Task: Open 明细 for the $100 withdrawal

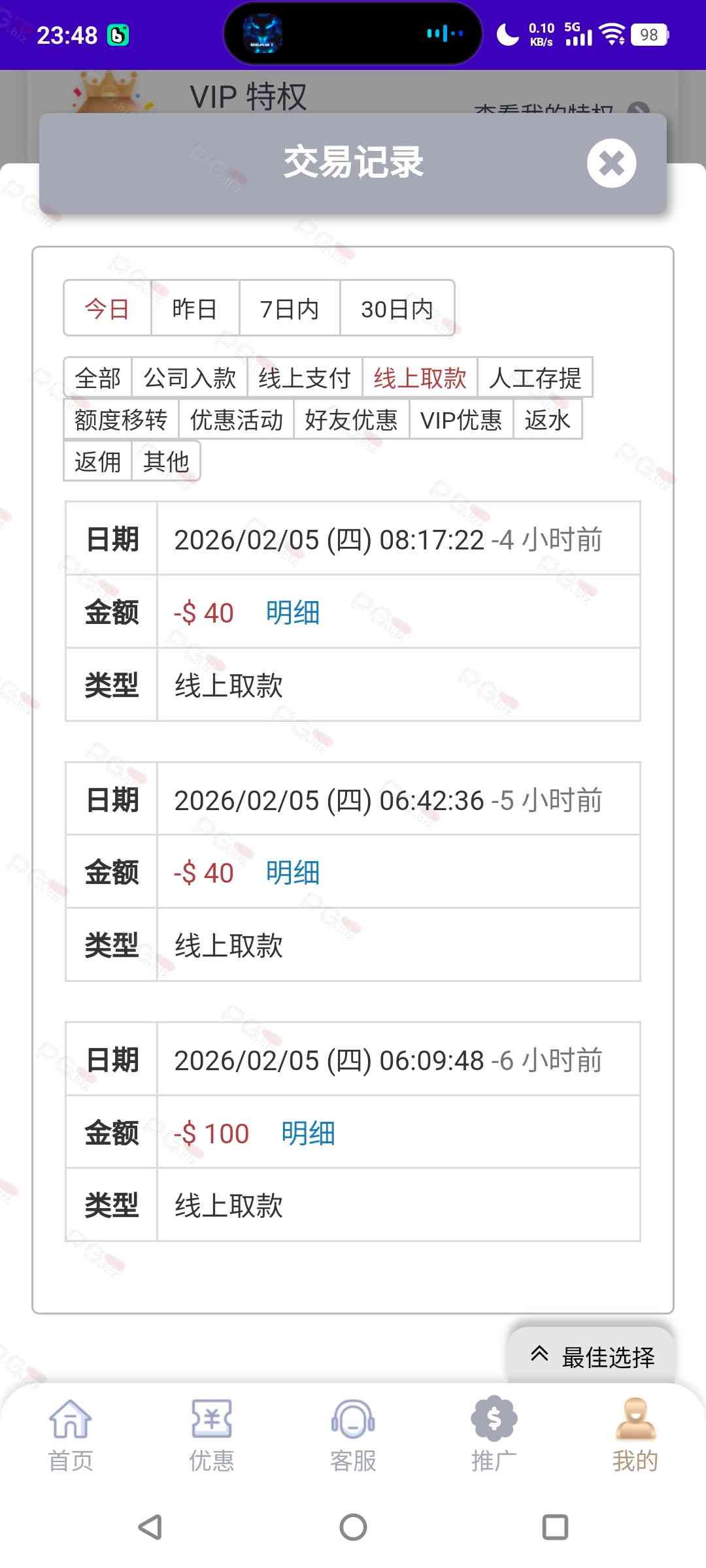Action: (308, 1133)
